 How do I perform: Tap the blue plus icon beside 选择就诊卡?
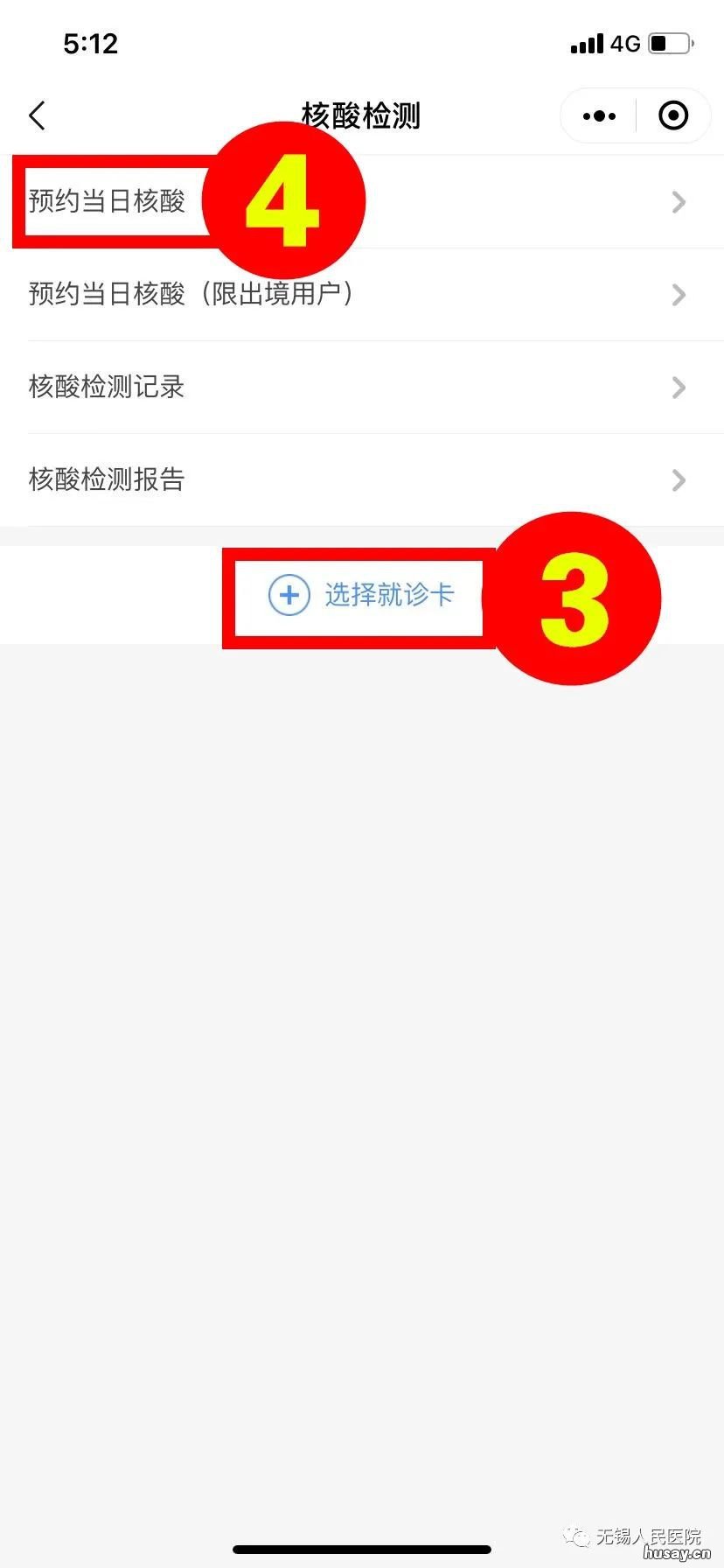[289, 594]
